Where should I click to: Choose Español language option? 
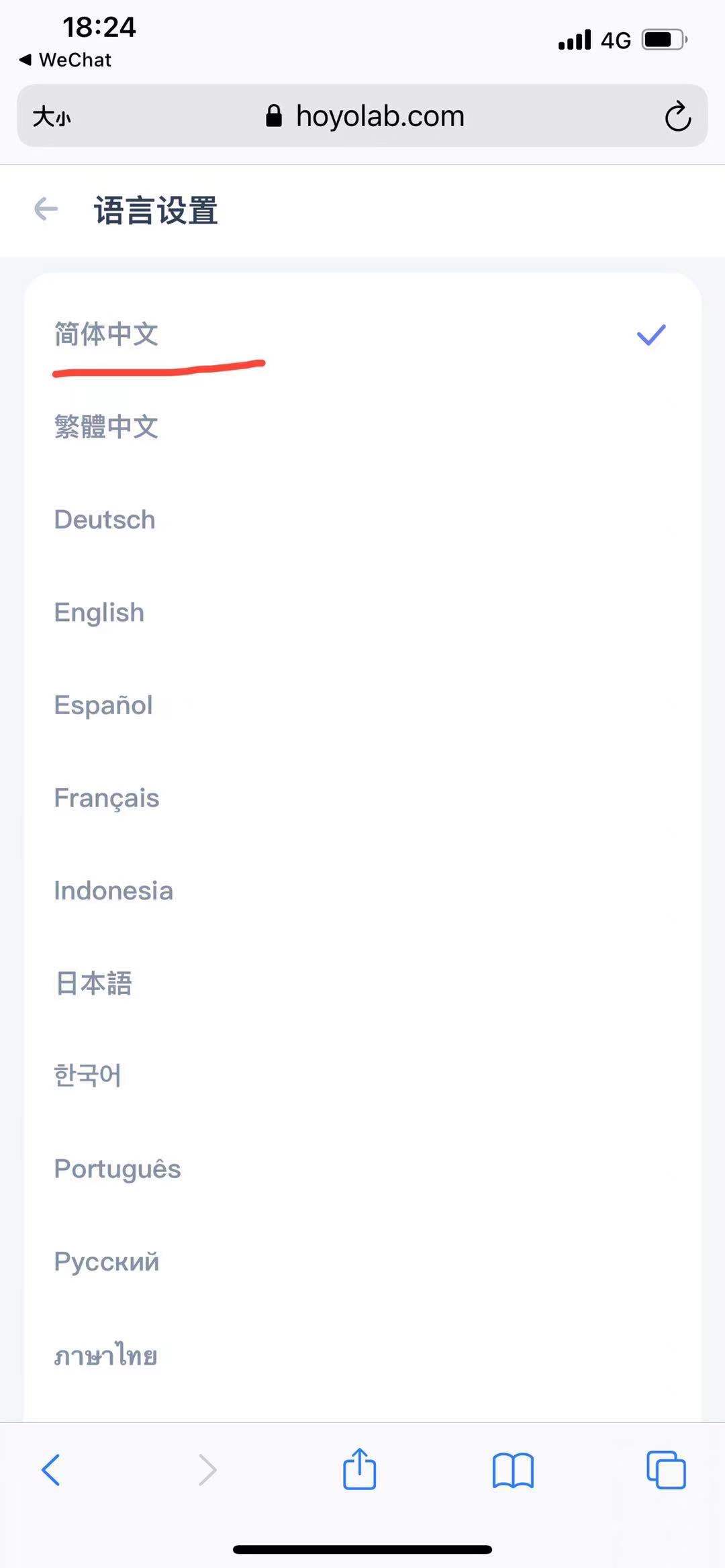(x=103, y=705)
